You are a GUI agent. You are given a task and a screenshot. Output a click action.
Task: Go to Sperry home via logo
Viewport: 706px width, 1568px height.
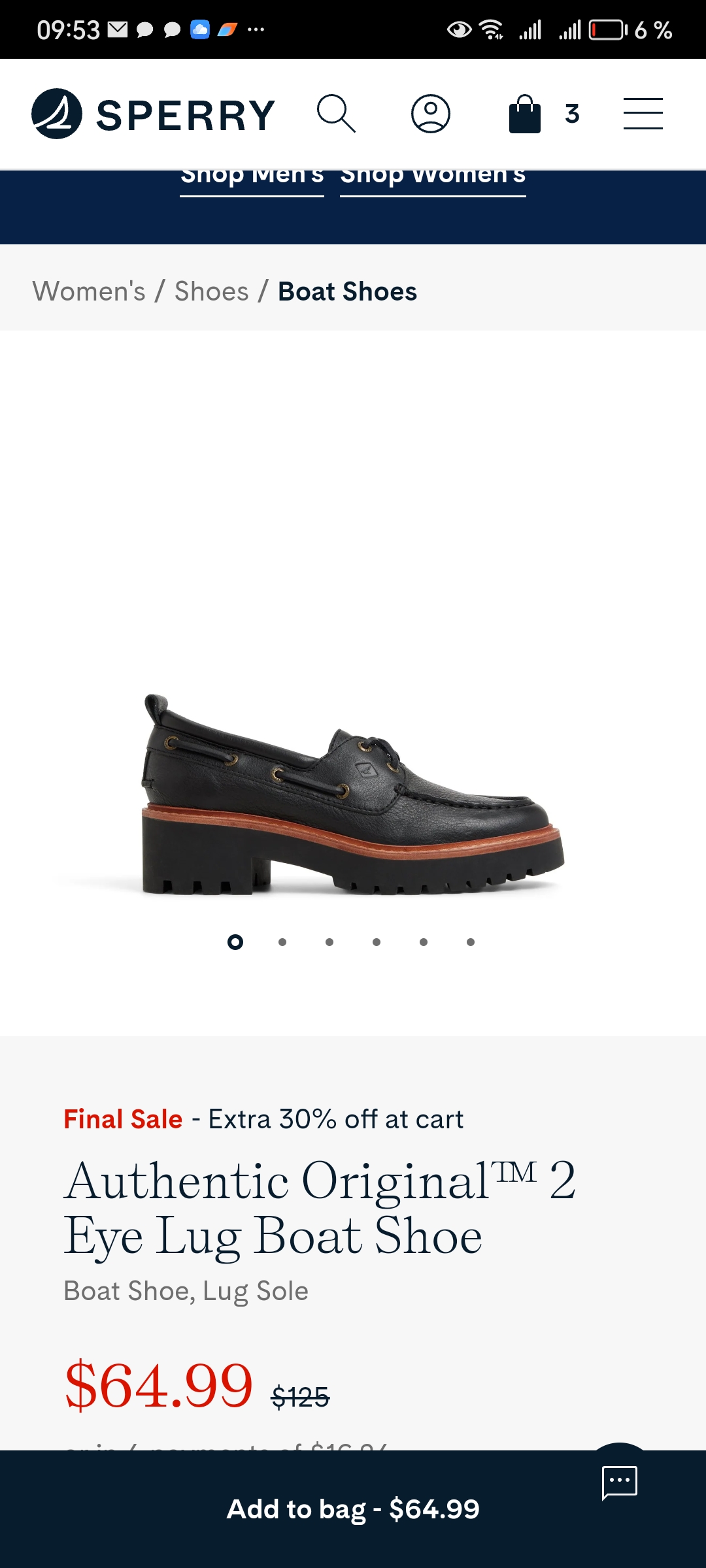click(154, 114)
